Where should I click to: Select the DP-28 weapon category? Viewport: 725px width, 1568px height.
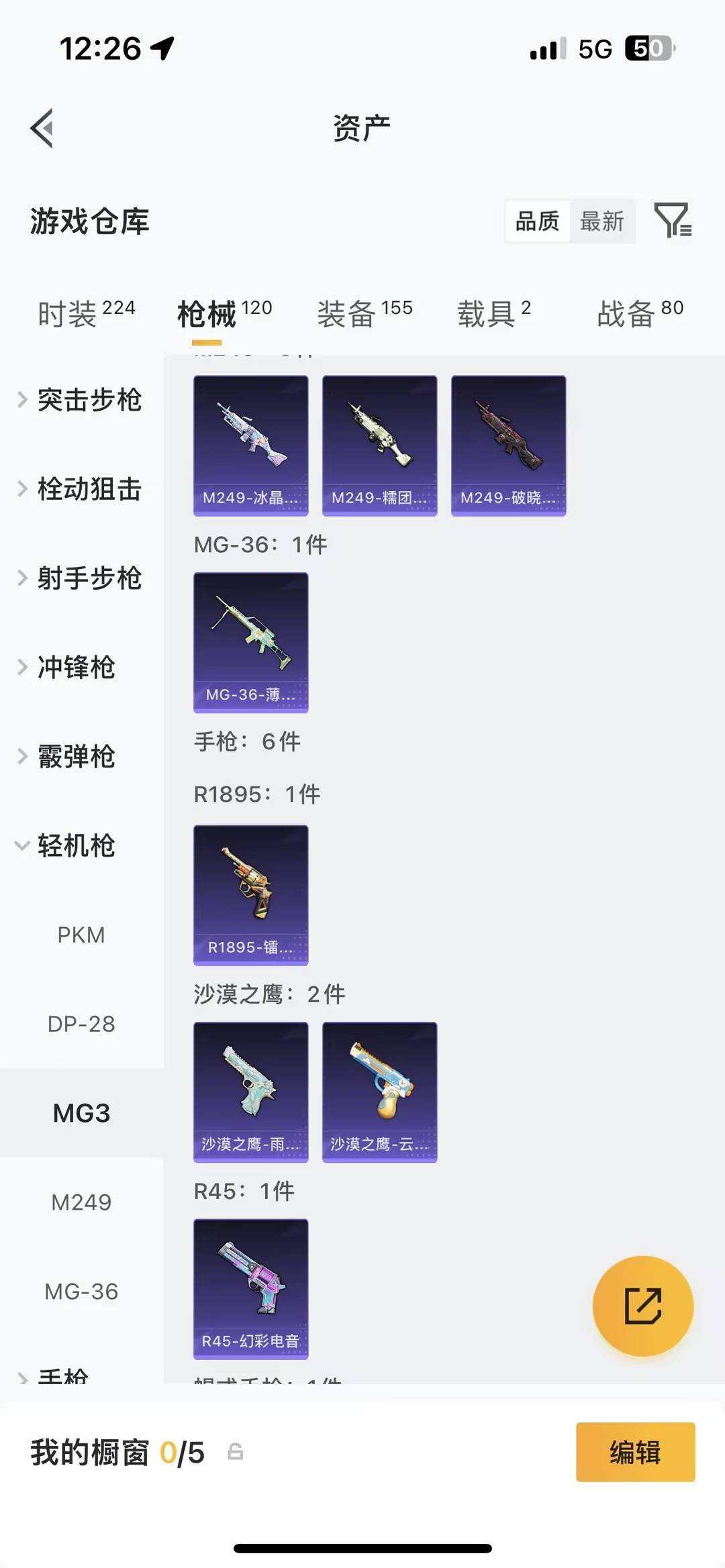[82, 1023]
